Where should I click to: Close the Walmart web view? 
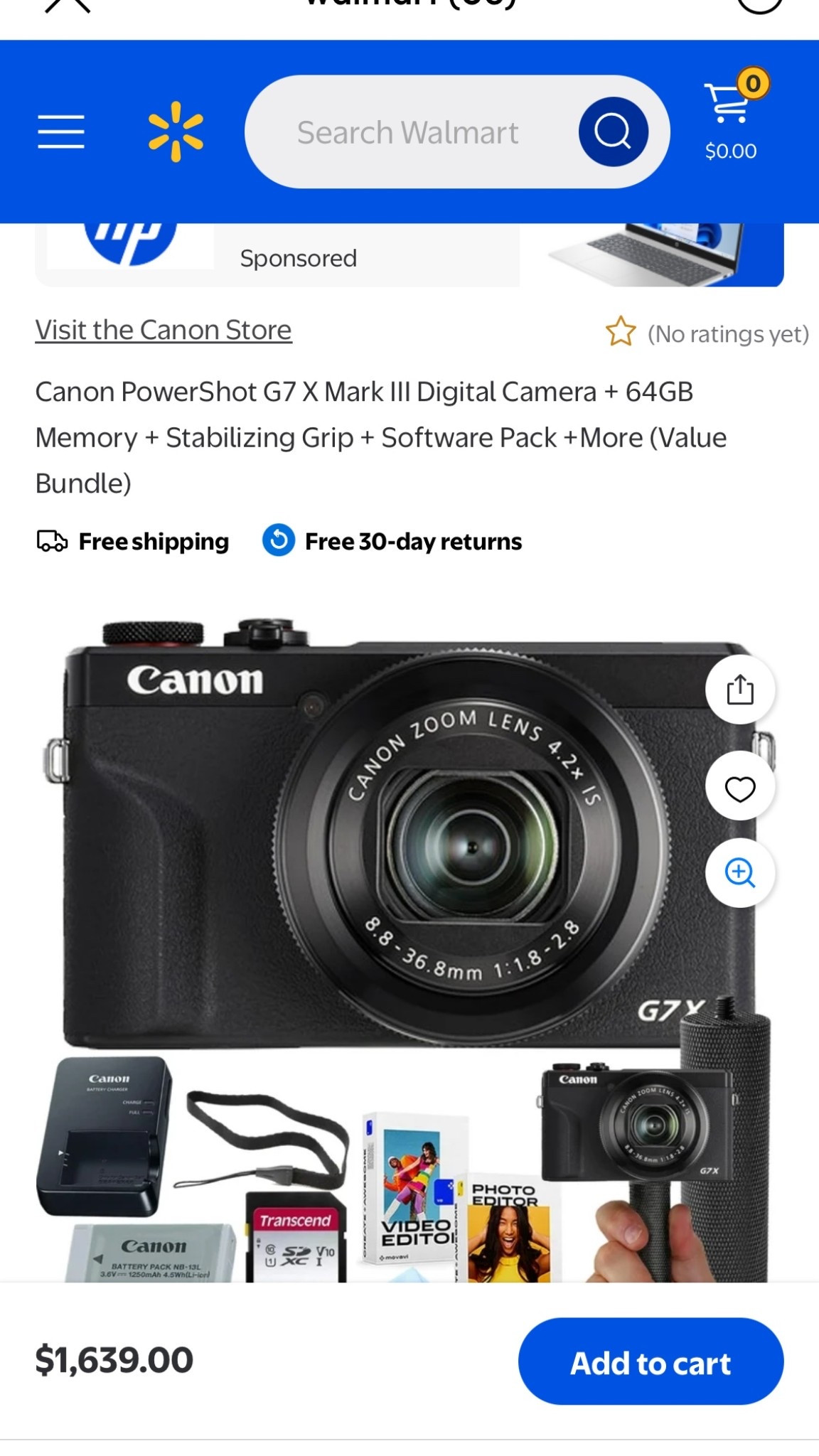[x=68, y=6]
